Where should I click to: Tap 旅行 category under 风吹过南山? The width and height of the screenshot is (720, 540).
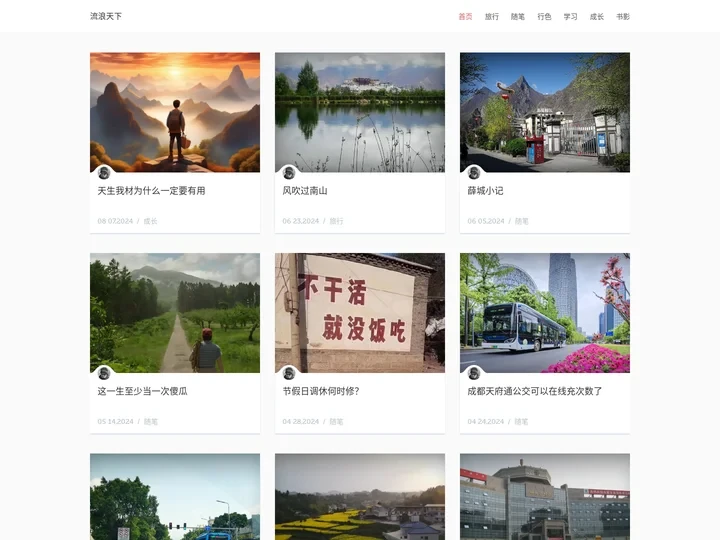click(x=336, y=221)
